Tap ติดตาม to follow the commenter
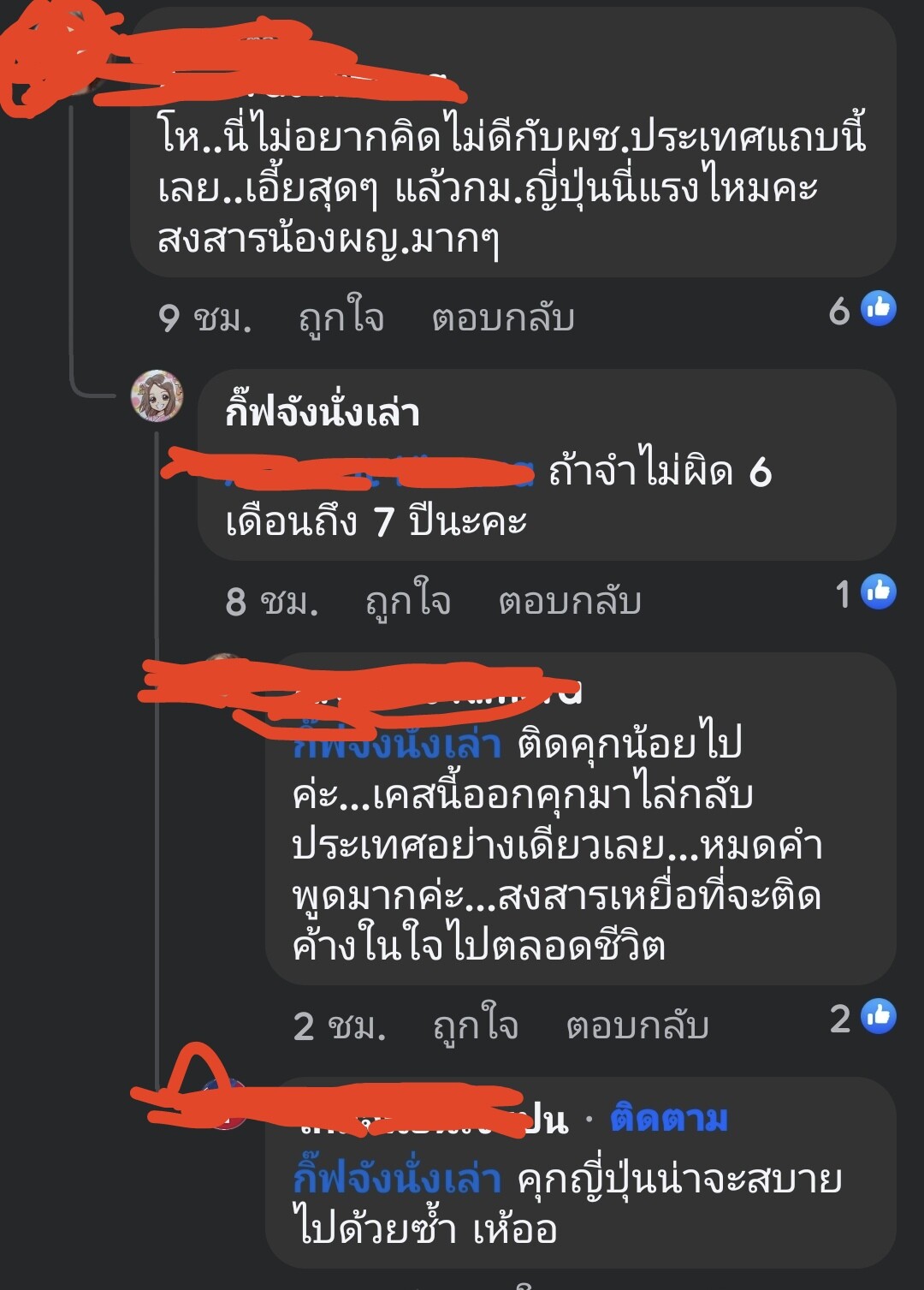Viewport: 924px width, 1290px height. coord(669,1119)
